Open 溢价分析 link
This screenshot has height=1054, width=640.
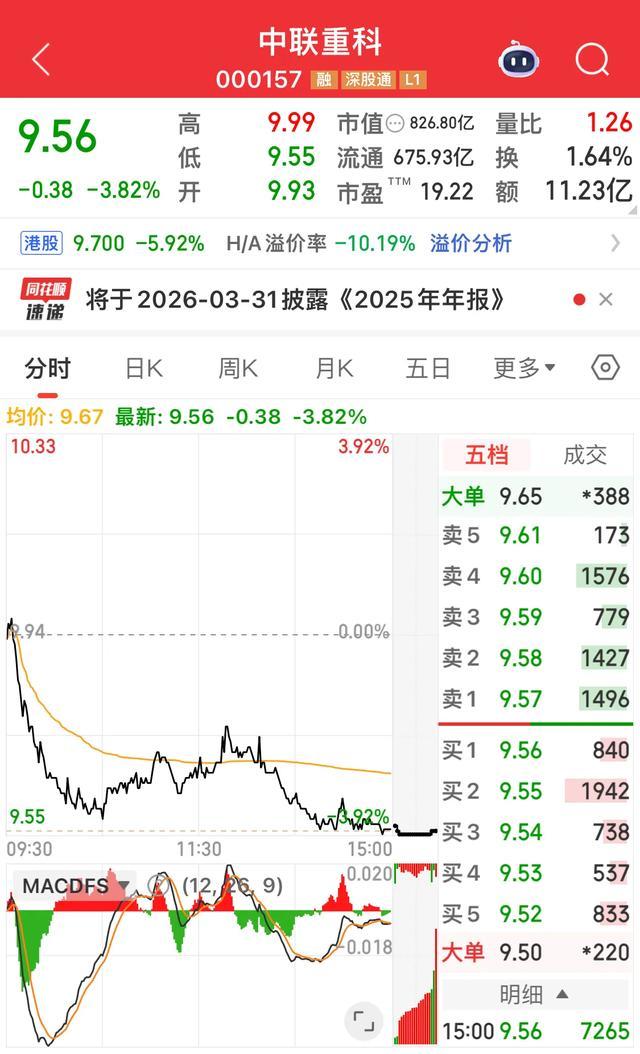tap(470, 243)
